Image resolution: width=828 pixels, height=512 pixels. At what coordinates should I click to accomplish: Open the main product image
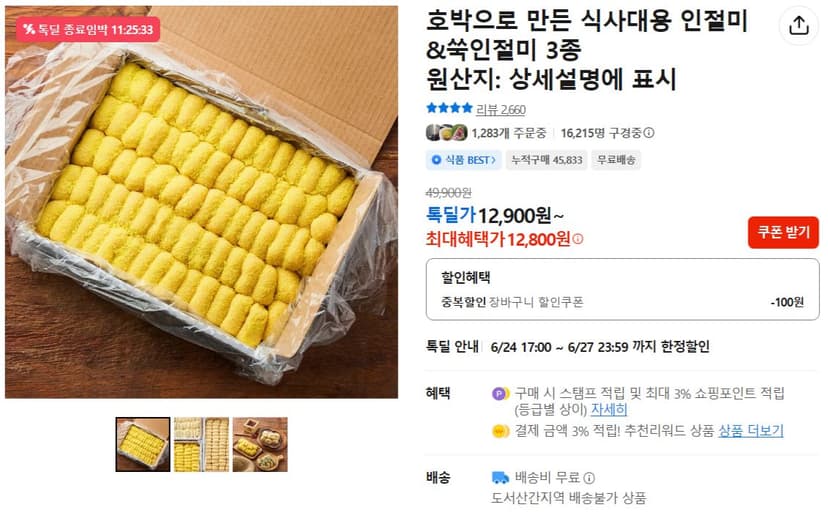(202, 202)
